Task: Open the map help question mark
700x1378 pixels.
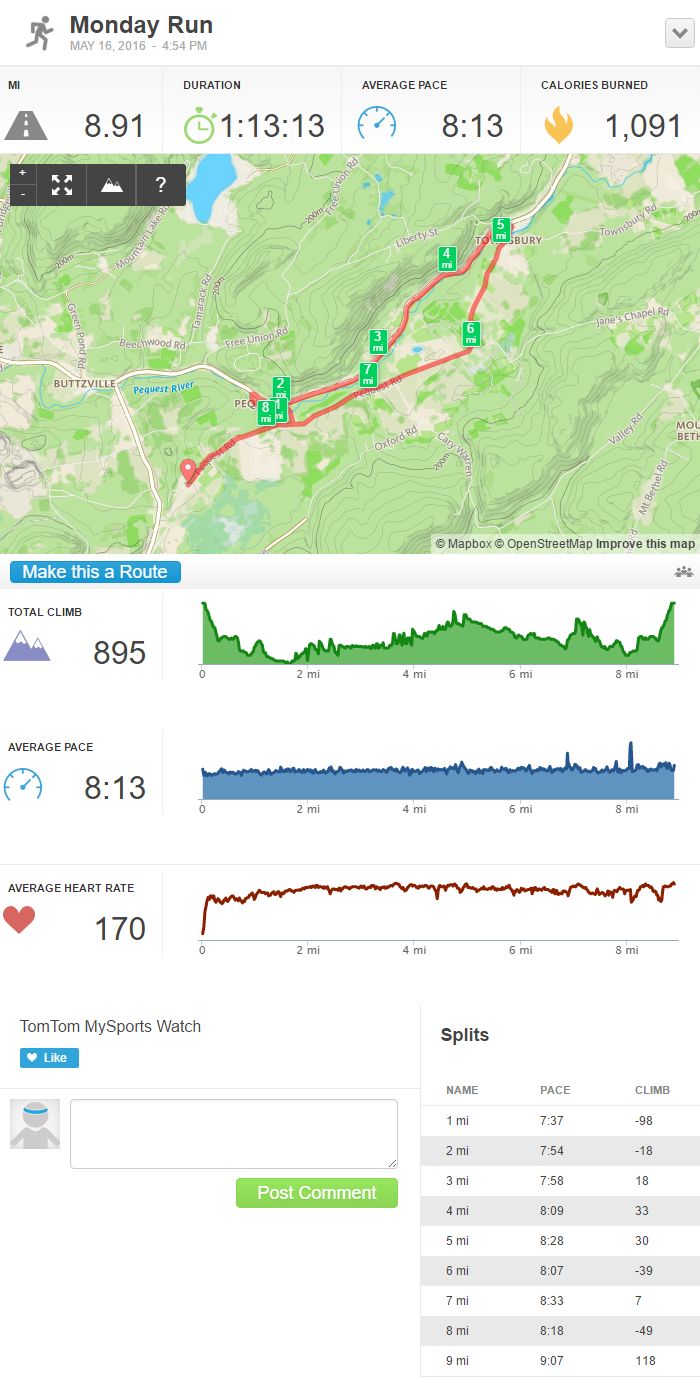Action: click(161, 185)
